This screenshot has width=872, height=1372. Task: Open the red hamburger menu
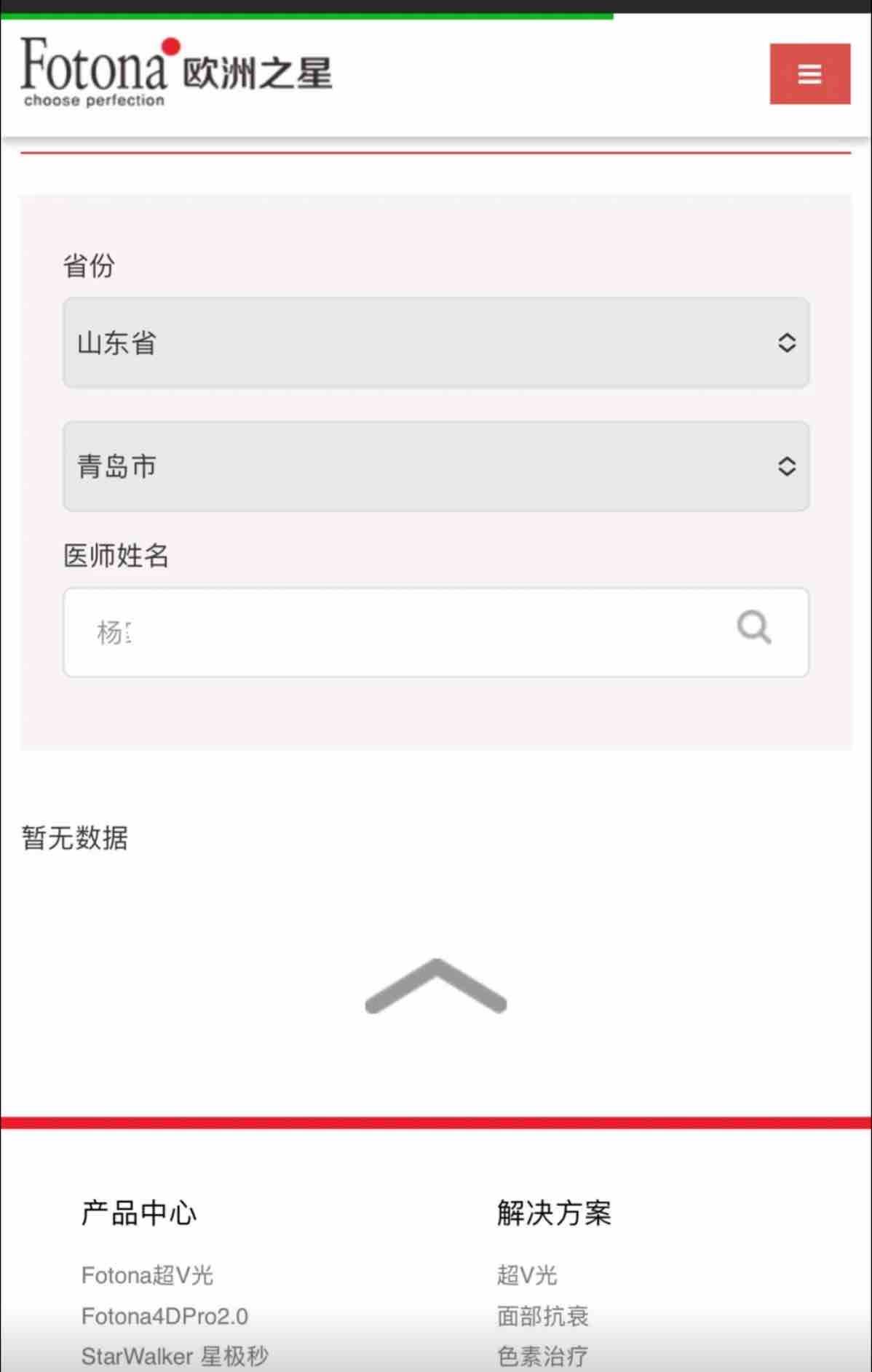[809, 73]
